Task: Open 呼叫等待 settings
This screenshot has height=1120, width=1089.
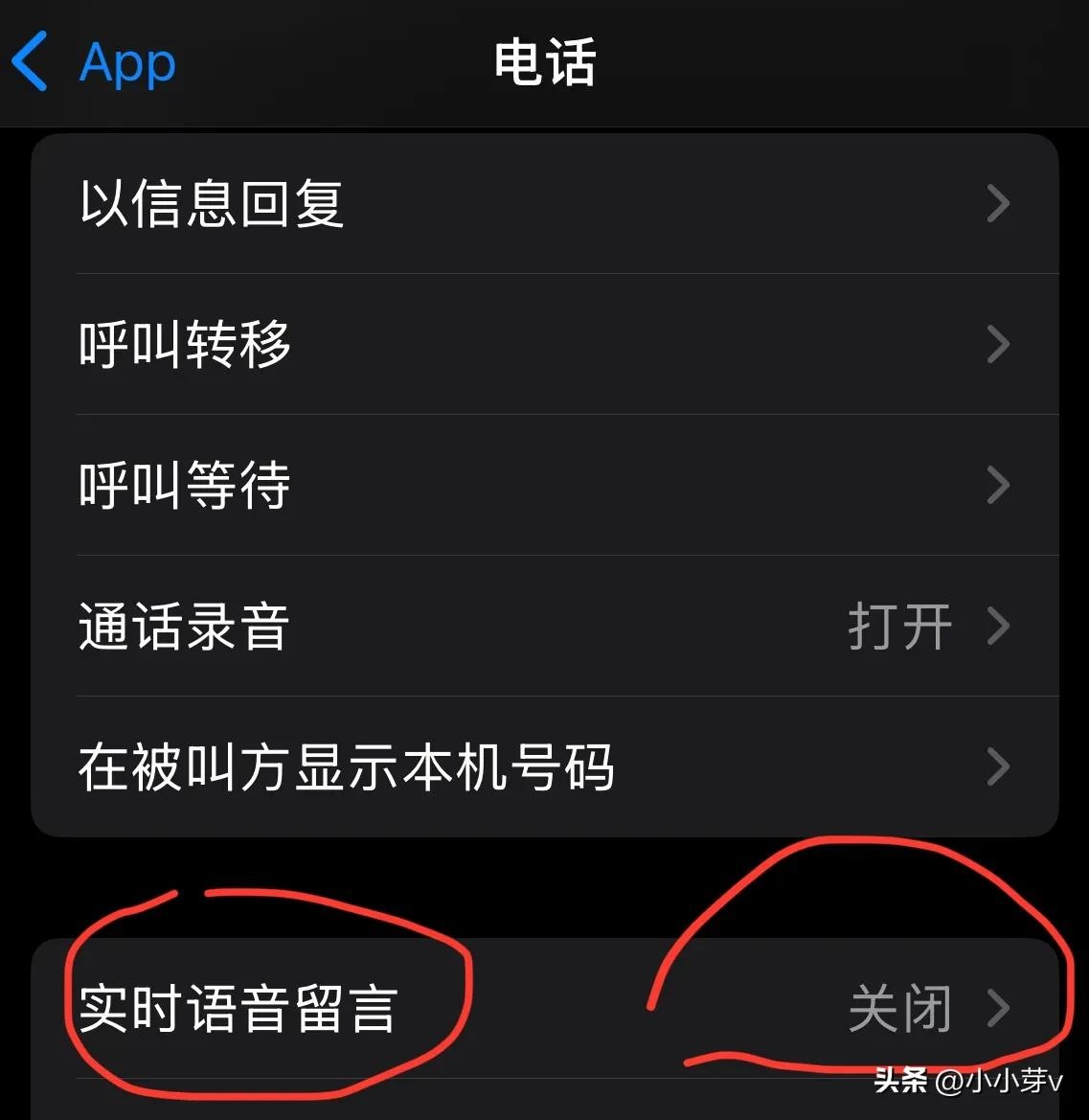Action: click(544, 485)
